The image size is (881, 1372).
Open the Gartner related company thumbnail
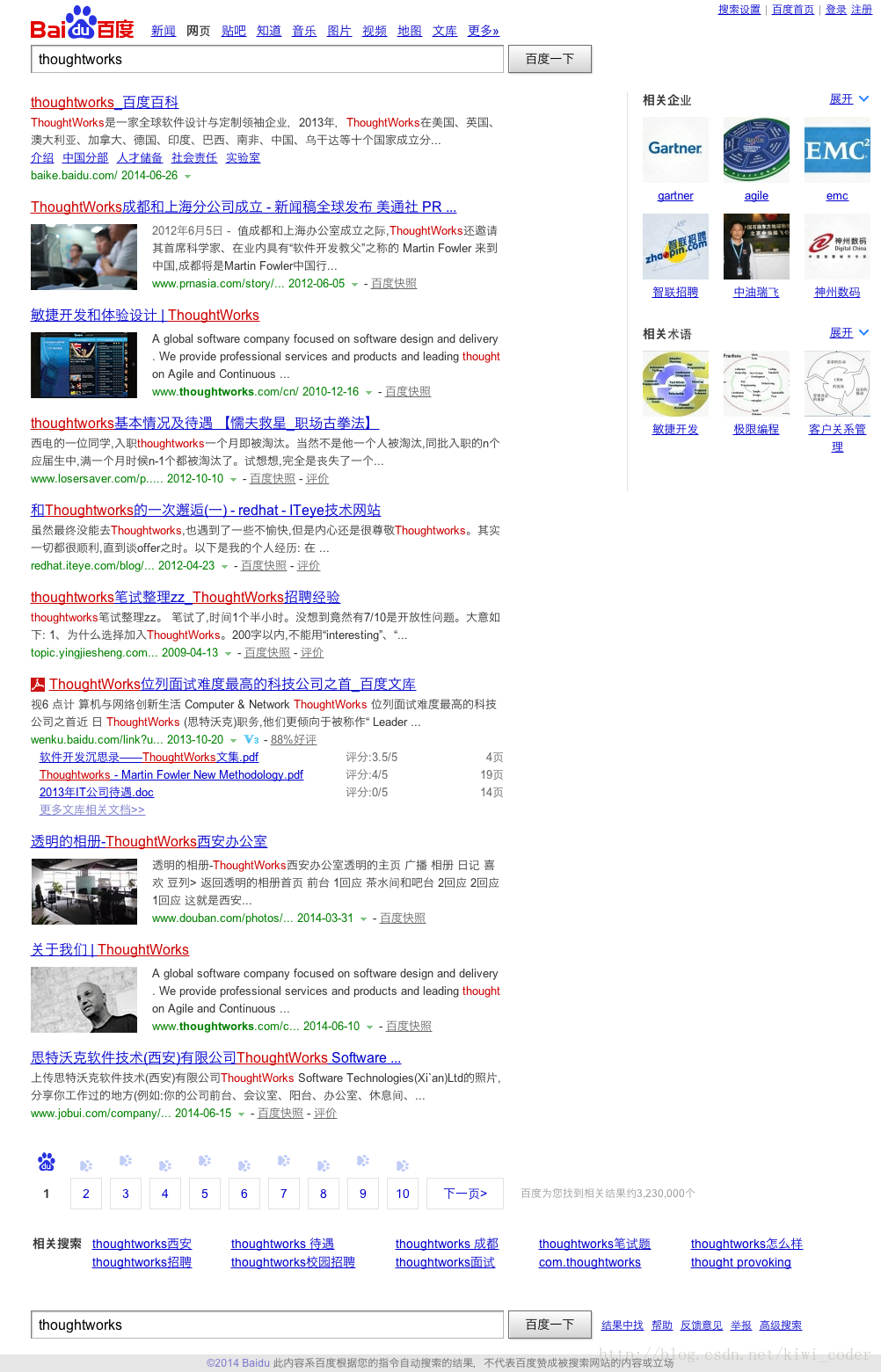pos(675,149)
